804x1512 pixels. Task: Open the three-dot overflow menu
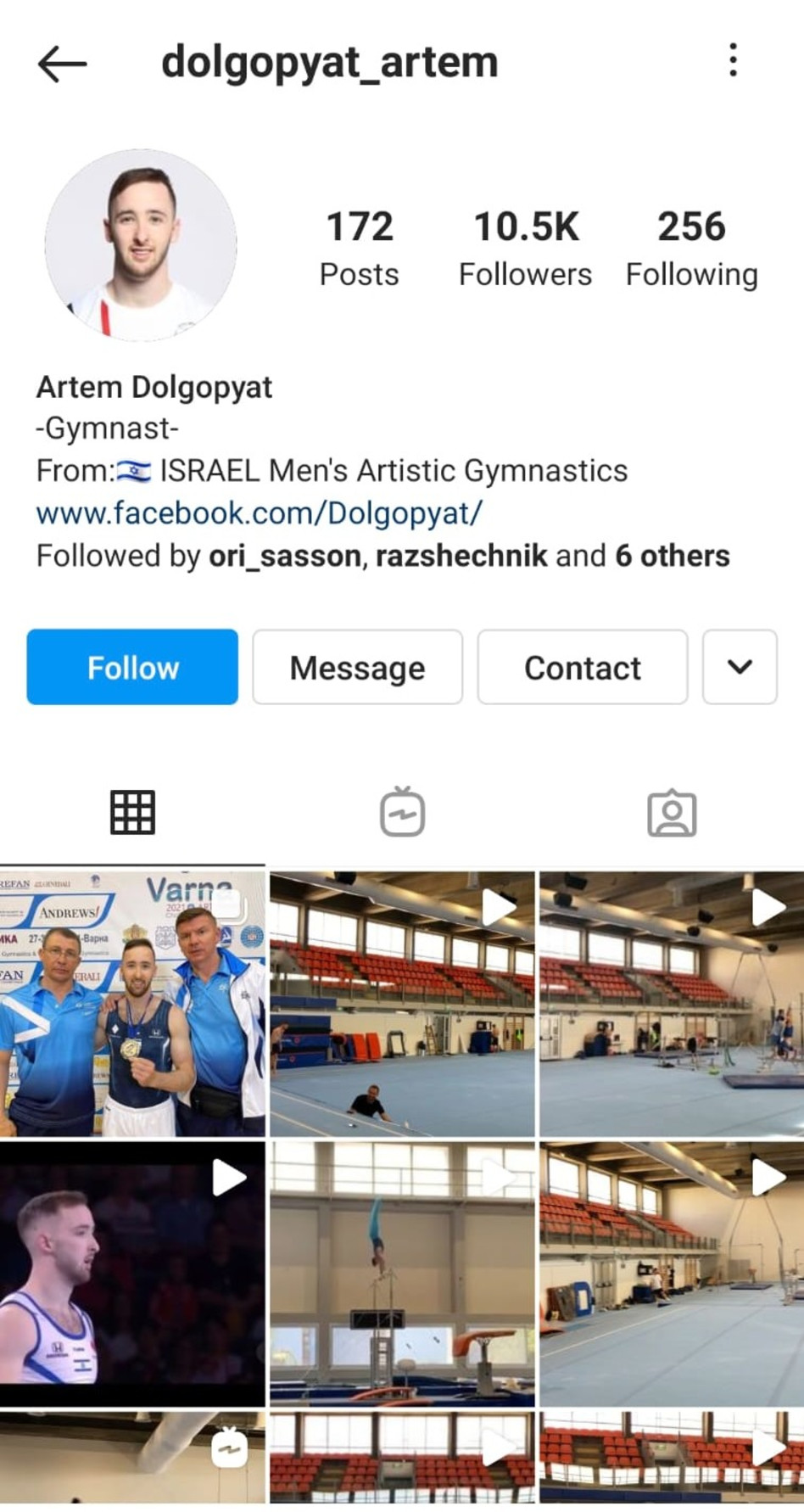point(733,61)
